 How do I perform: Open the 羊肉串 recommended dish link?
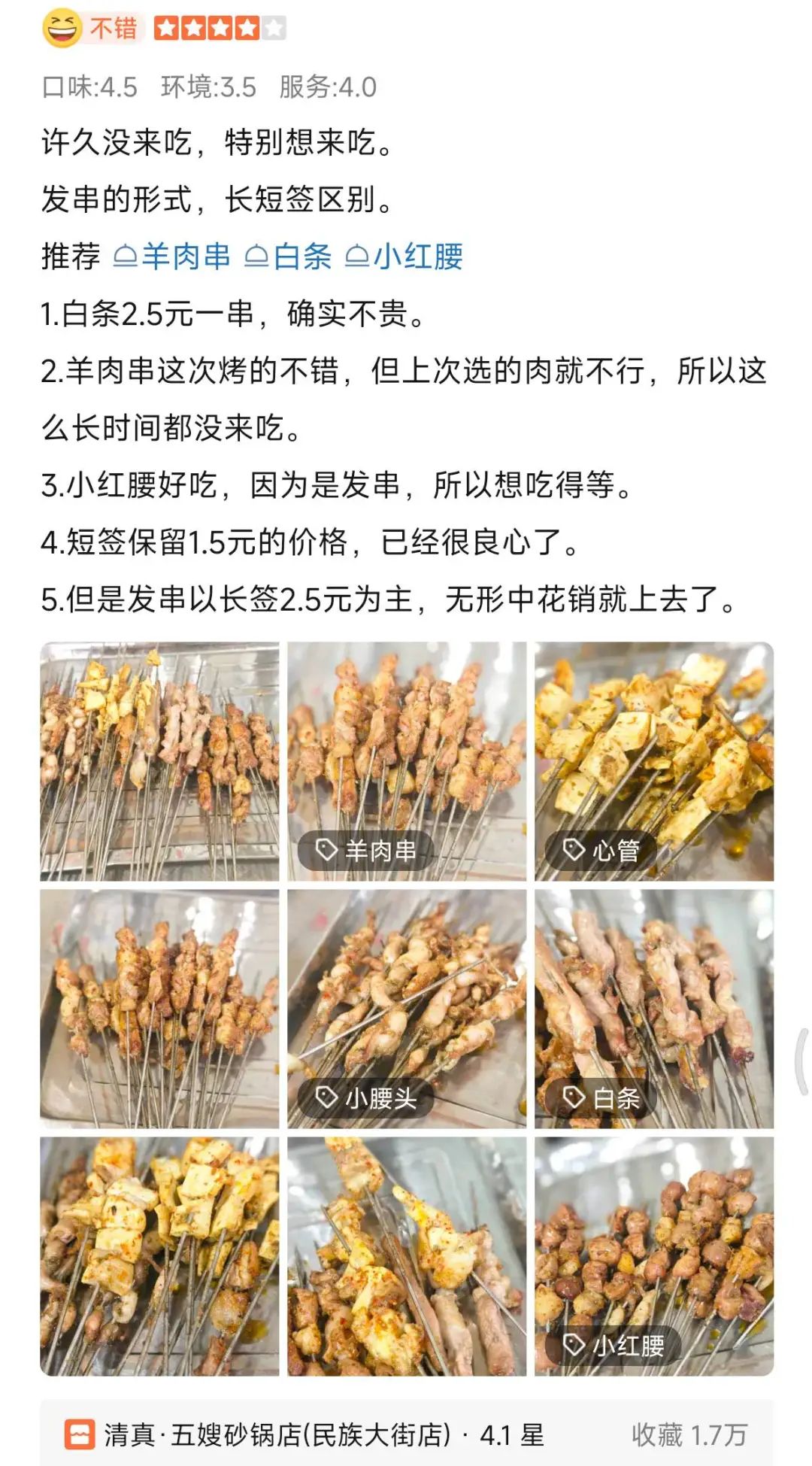point(173,257)
